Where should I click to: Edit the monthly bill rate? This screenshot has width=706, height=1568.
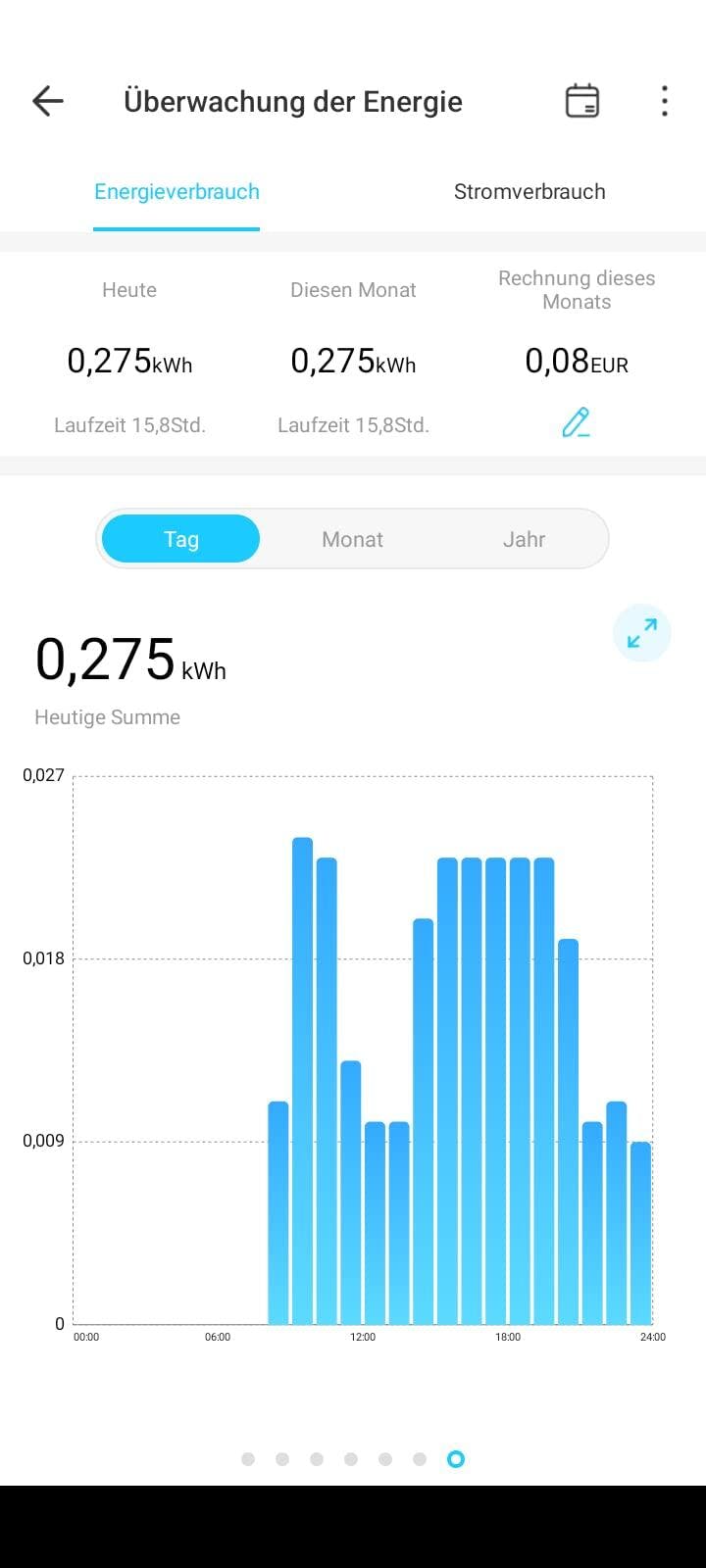click(x=576, y=422)
